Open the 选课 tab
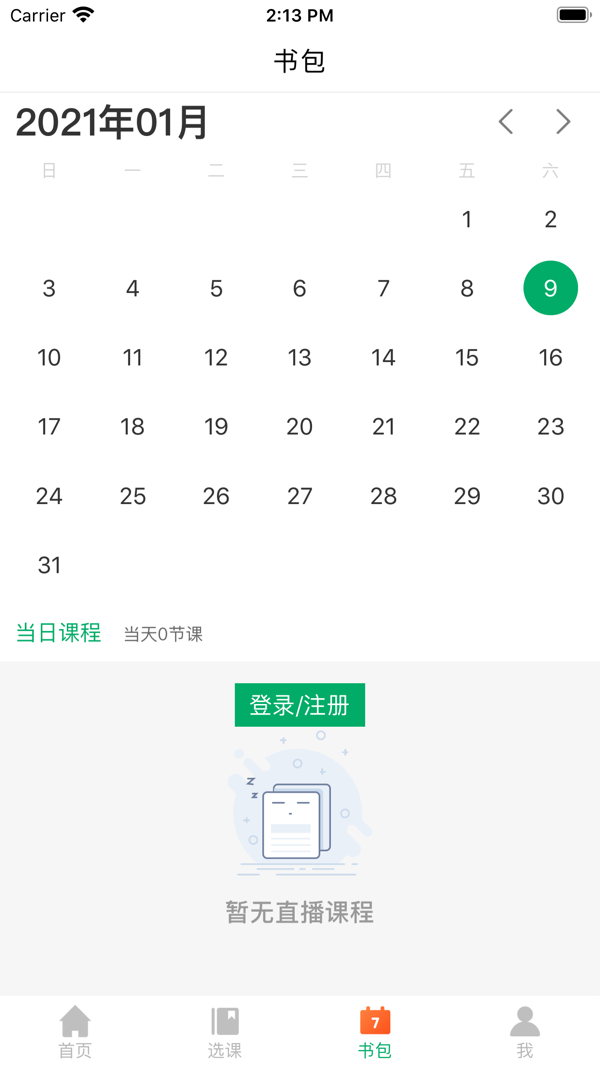The height and width of the screenshot is (1067, 600). (225, 1032)
